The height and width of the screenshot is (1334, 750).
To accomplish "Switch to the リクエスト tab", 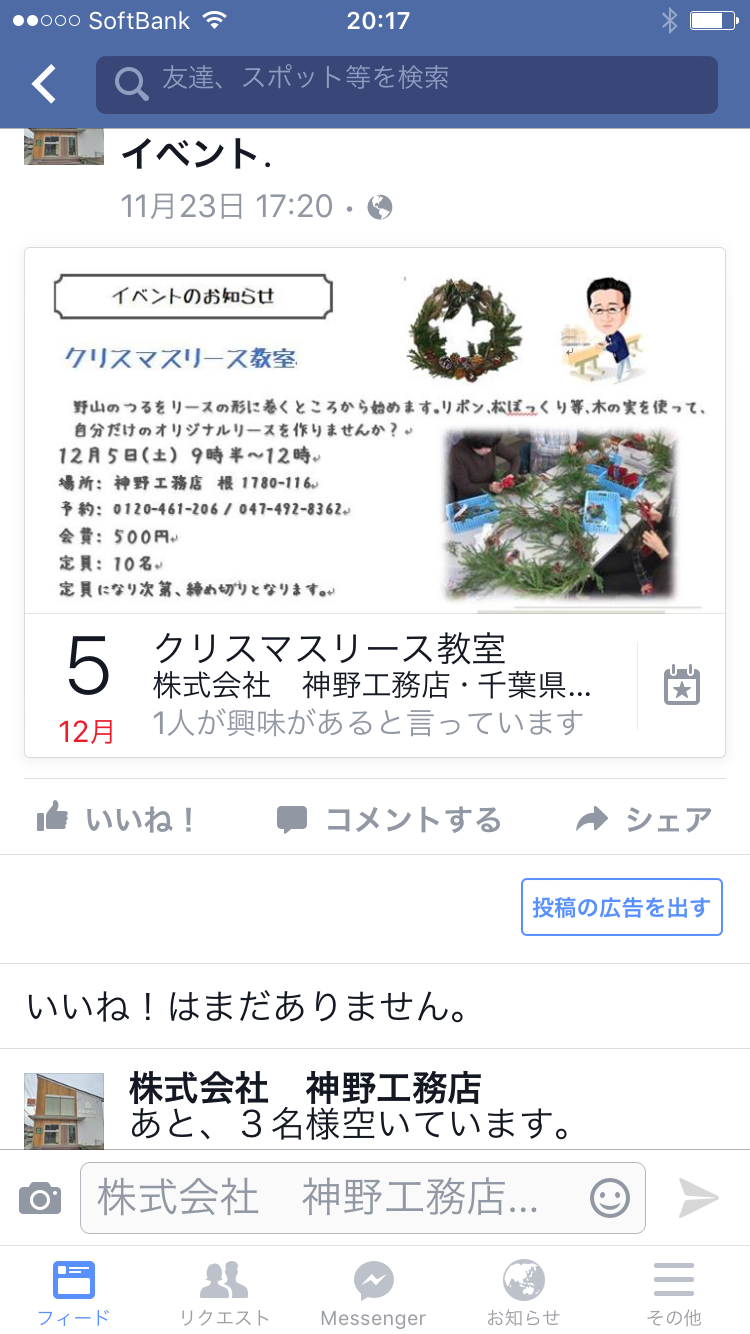I will coord(224,1291).
